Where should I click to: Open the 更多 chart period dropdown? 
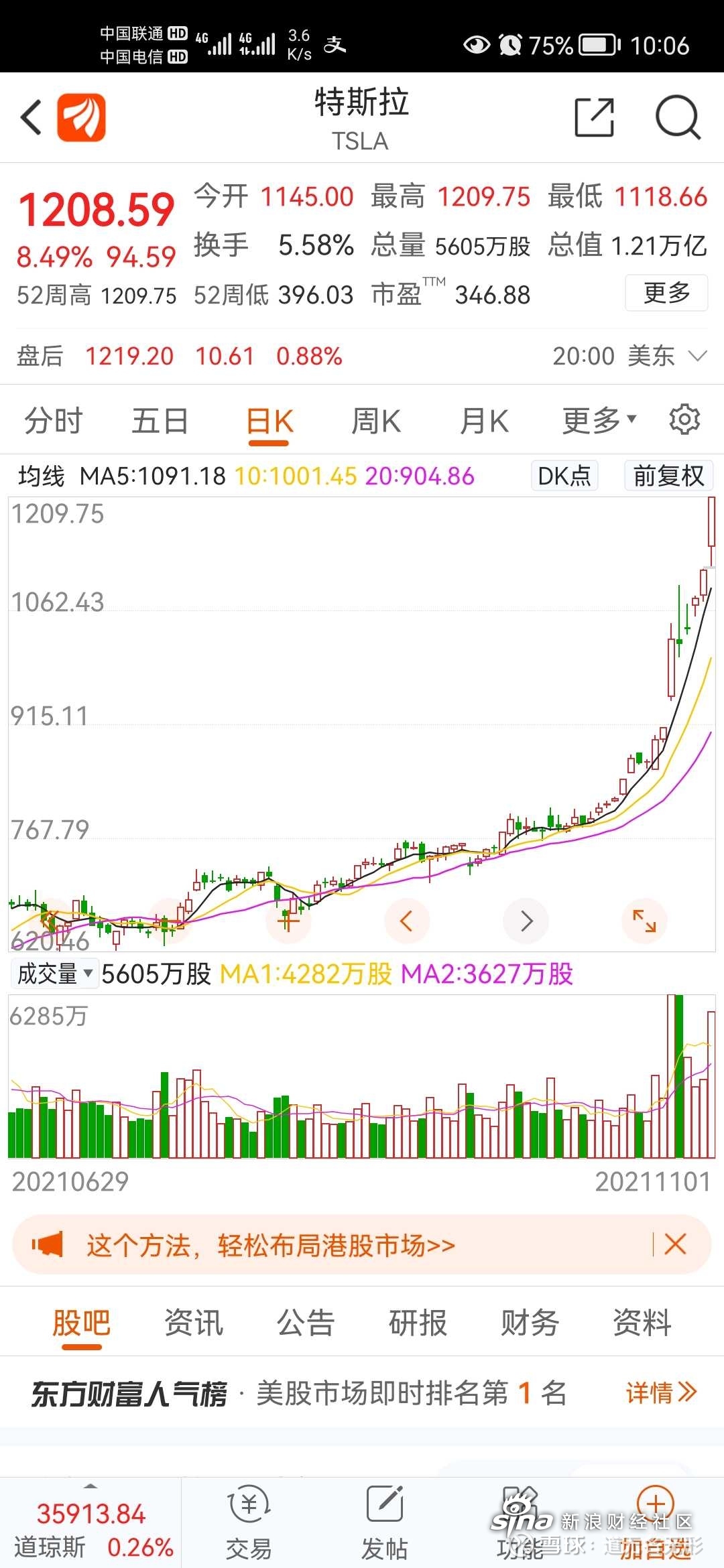(x=599, y=421)
